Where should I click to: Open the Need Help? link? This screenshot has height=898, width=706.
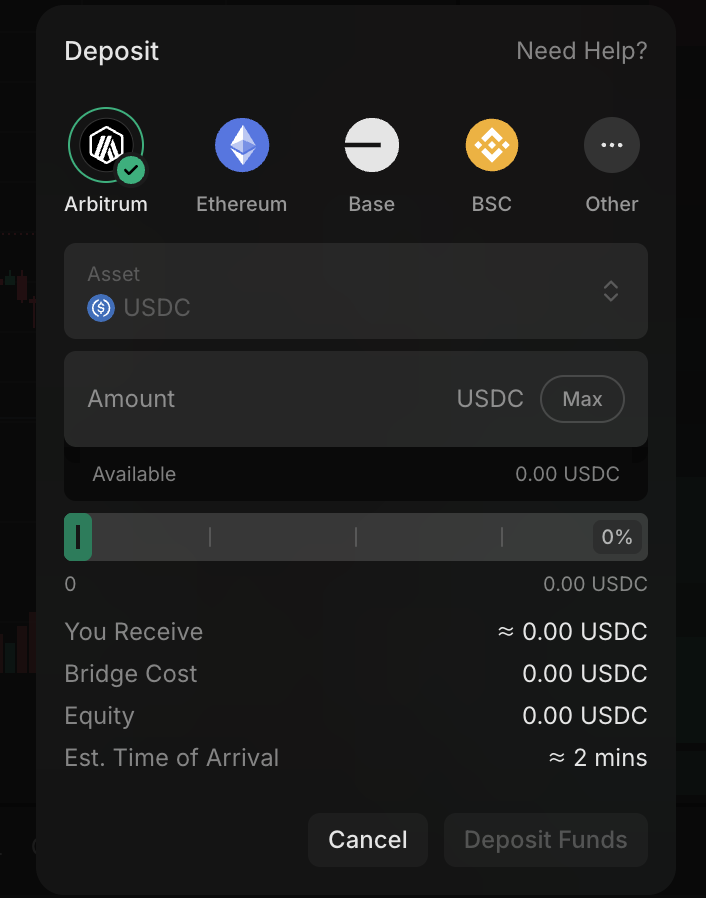(581, 51)
